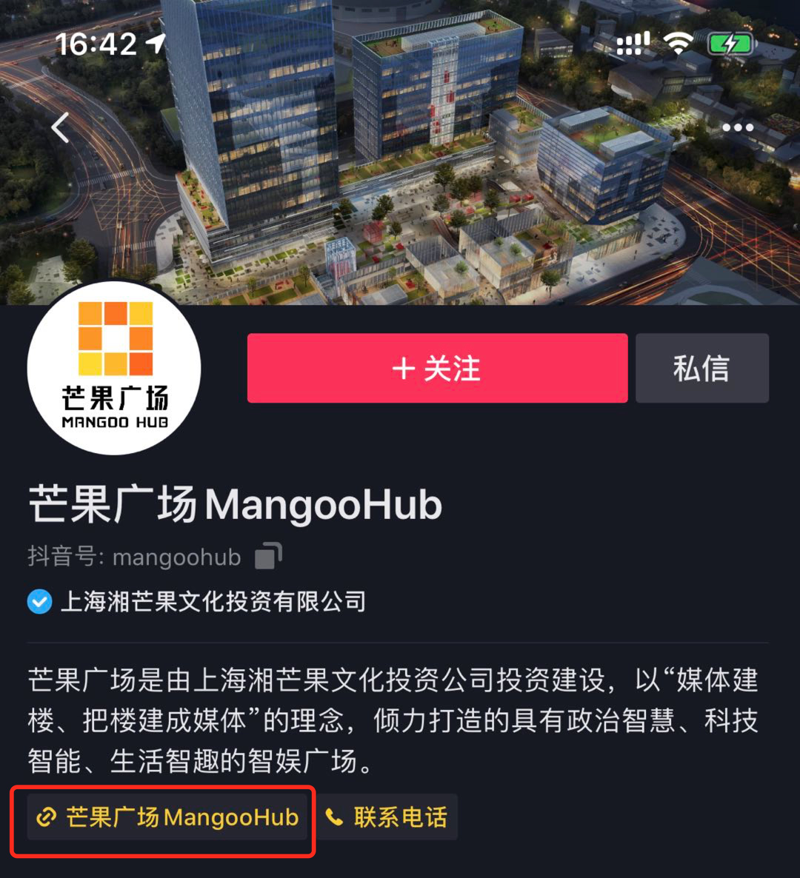Follow 芒果广场 with the 关注 button
800x878 pixels.
pyautogui.click(x=437, y=368)
